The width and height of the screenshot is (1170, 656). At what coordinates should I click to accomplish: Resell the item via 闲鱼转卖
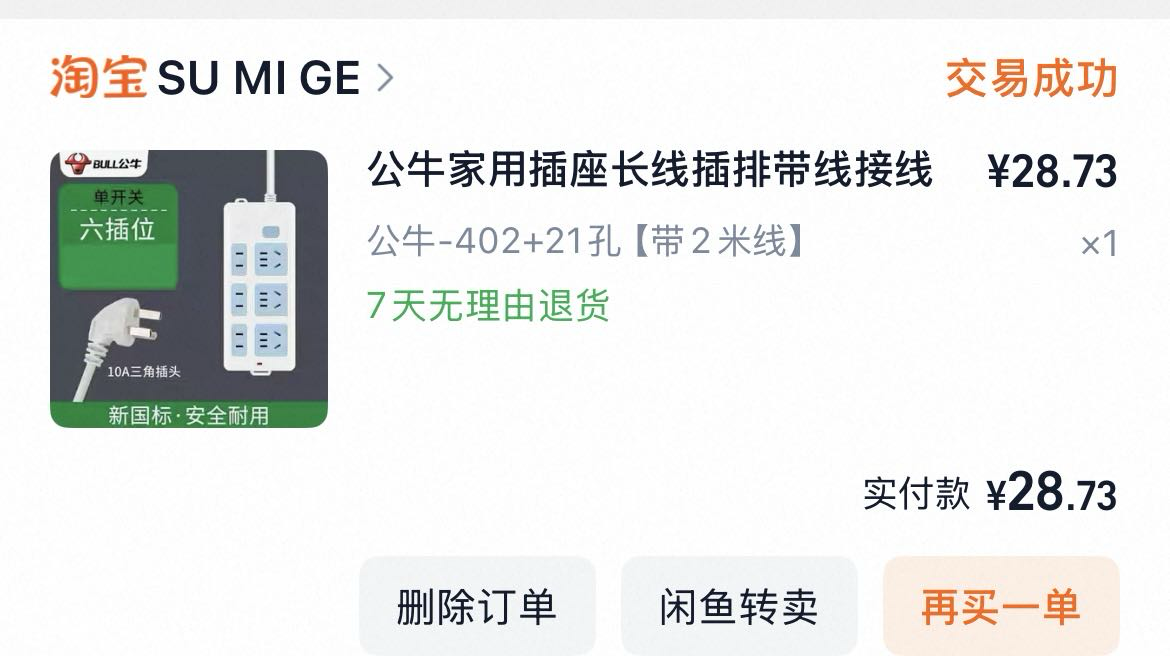pos(739,606)
